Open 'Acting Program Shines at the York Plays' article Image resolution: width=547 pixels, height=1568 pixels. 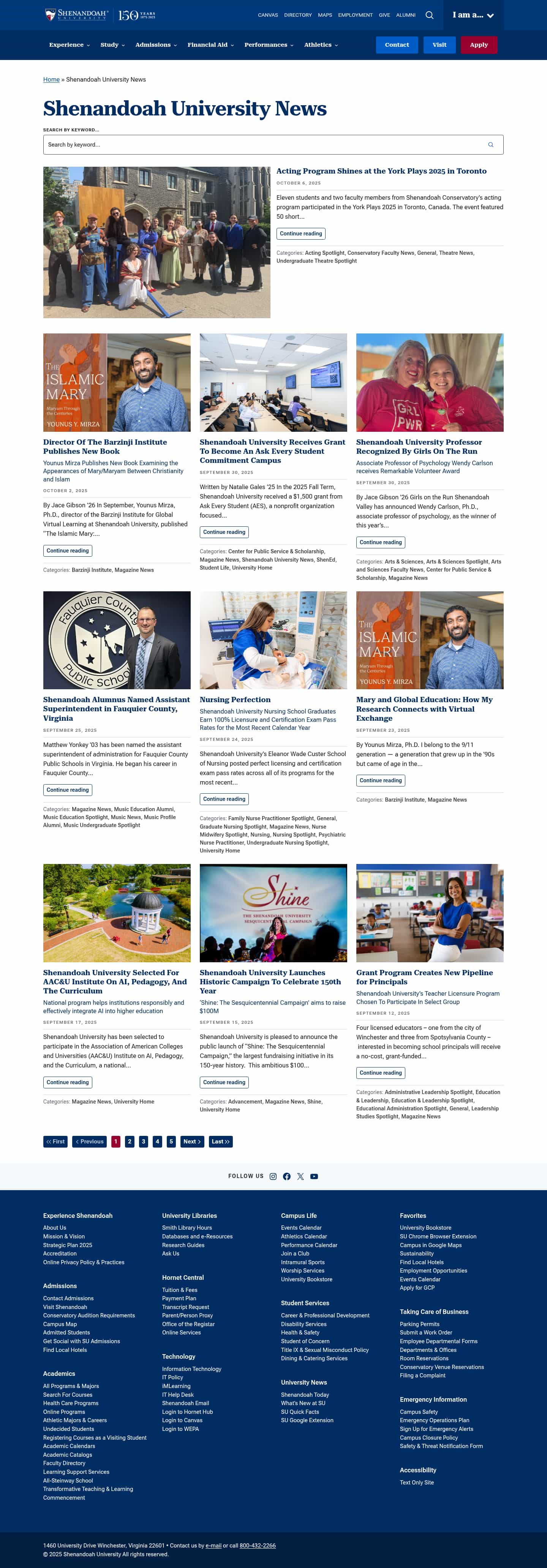tap(381, 171)
